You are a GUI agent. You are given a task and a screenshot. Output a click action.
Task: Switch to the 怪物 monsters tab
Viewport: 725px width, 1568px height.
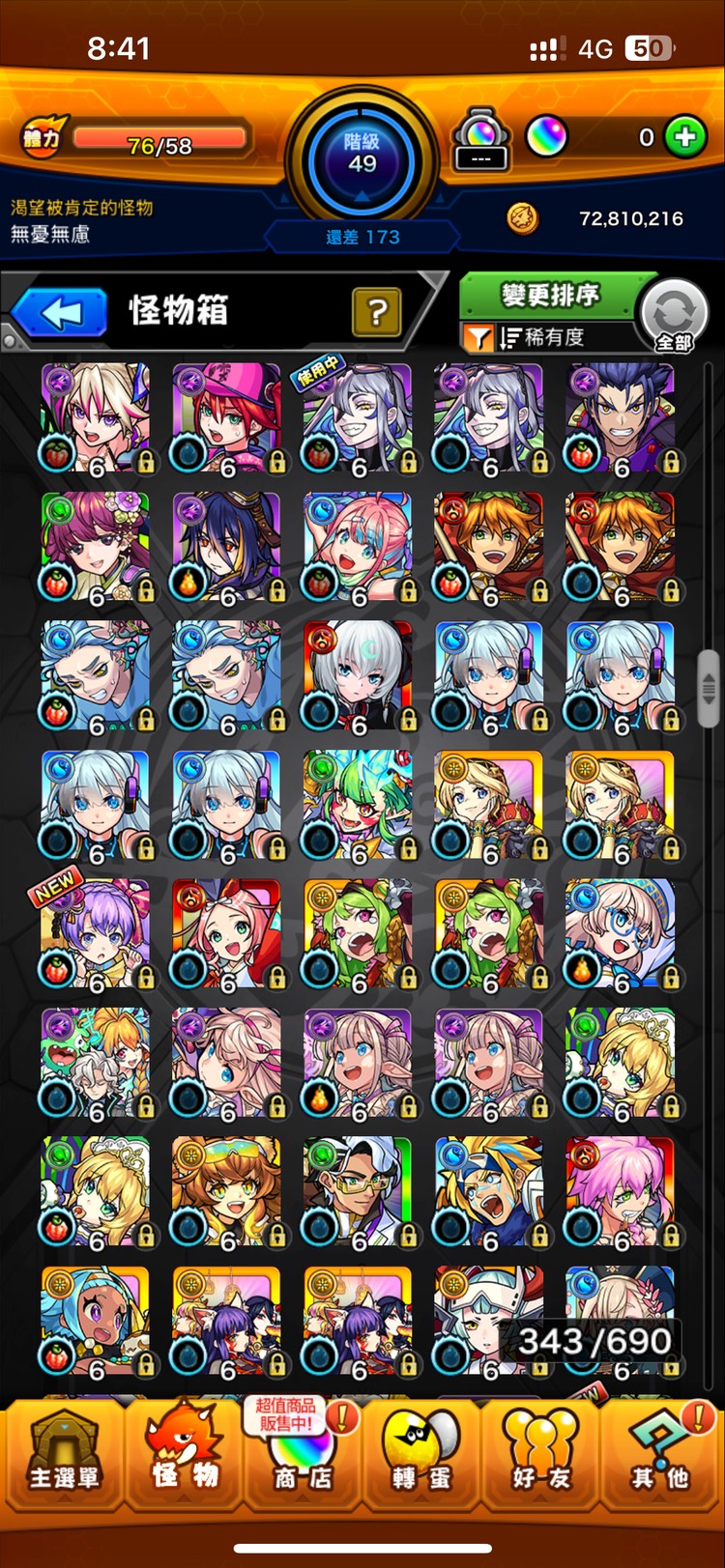pos(185,1454)
